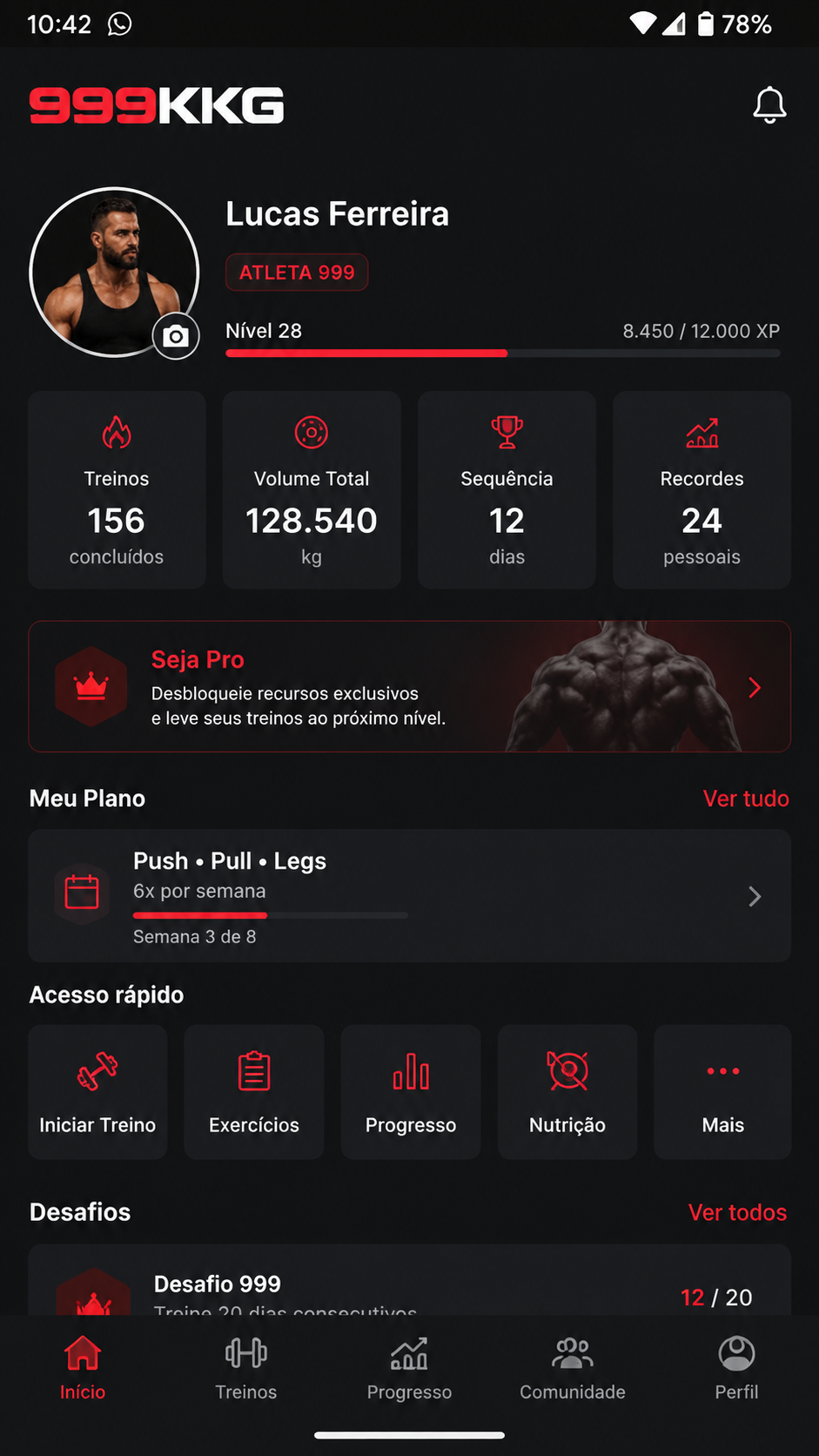The width and height of the screenshot is (819, 1456).
Task: Start a workout with Iniciar Treino
Action: click(x=97, y=1092)
